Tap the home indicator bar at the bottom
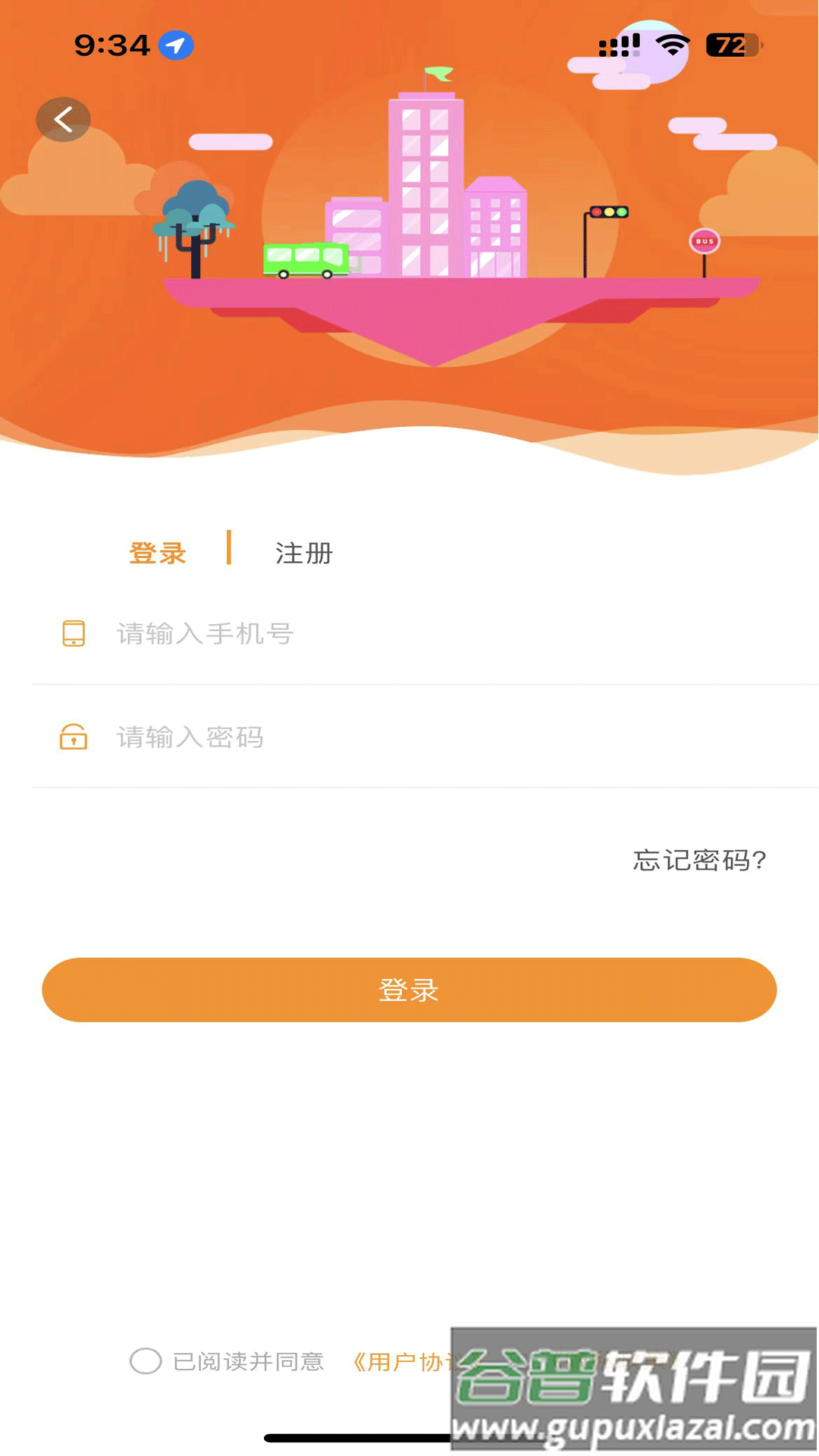This screenshot has width=819, height=1456. [409, 1437]
